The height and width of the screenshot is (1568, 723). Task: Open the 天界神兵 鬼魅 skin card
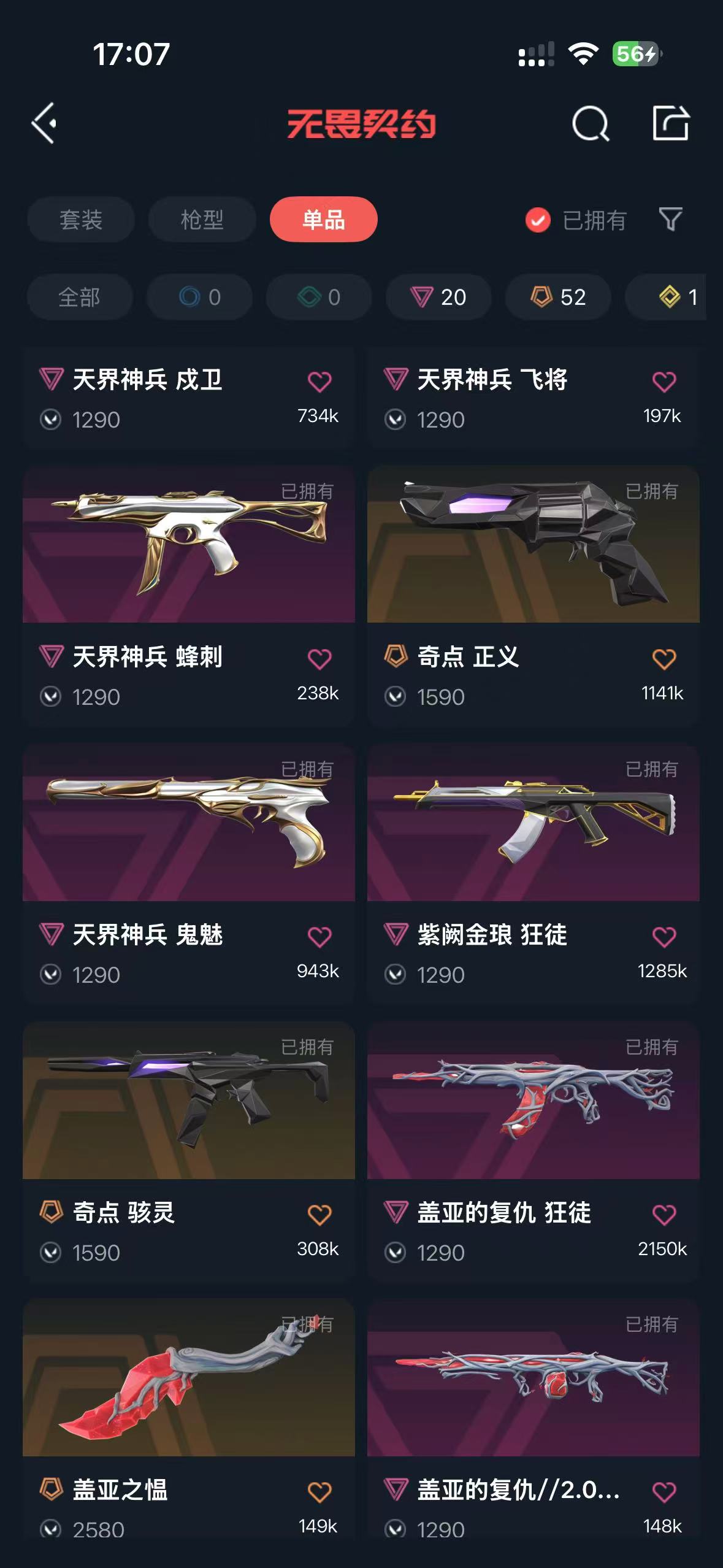coord(189,823)
